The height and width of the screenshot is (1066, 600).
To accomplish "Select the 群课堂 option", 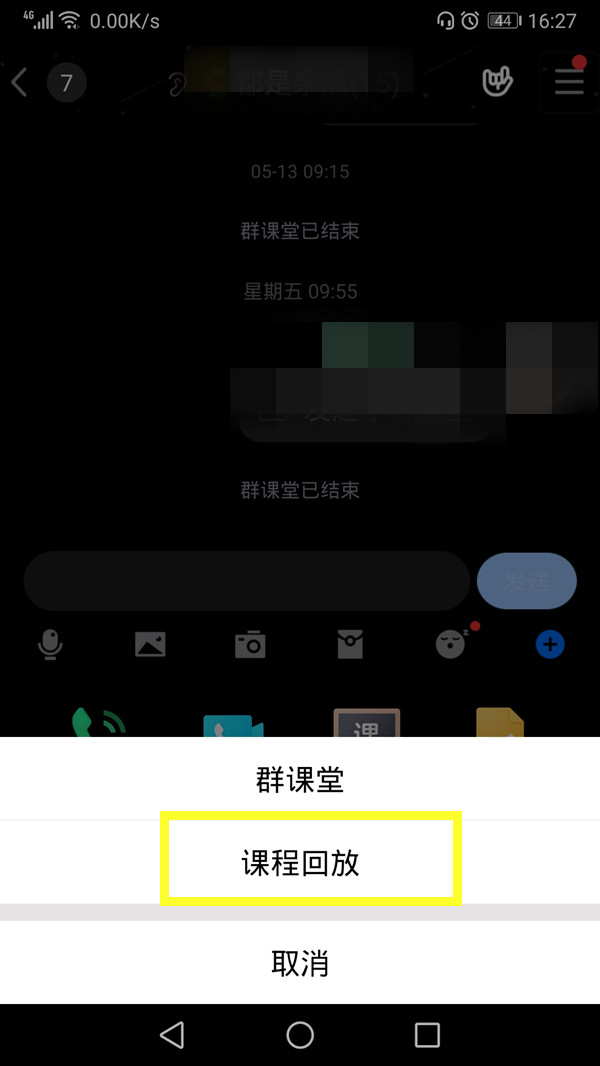I will click(x=300, y=779).
